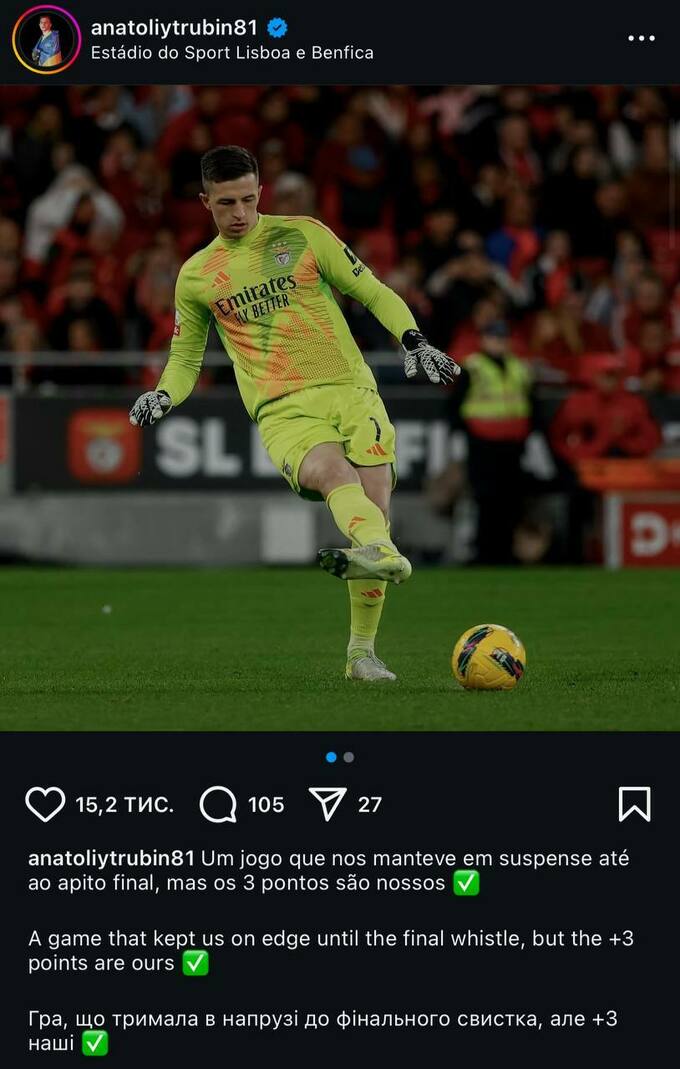Open anatoliytrubin81 profile from header username
Screen dimensions: 680x1069
click(174, 27)
